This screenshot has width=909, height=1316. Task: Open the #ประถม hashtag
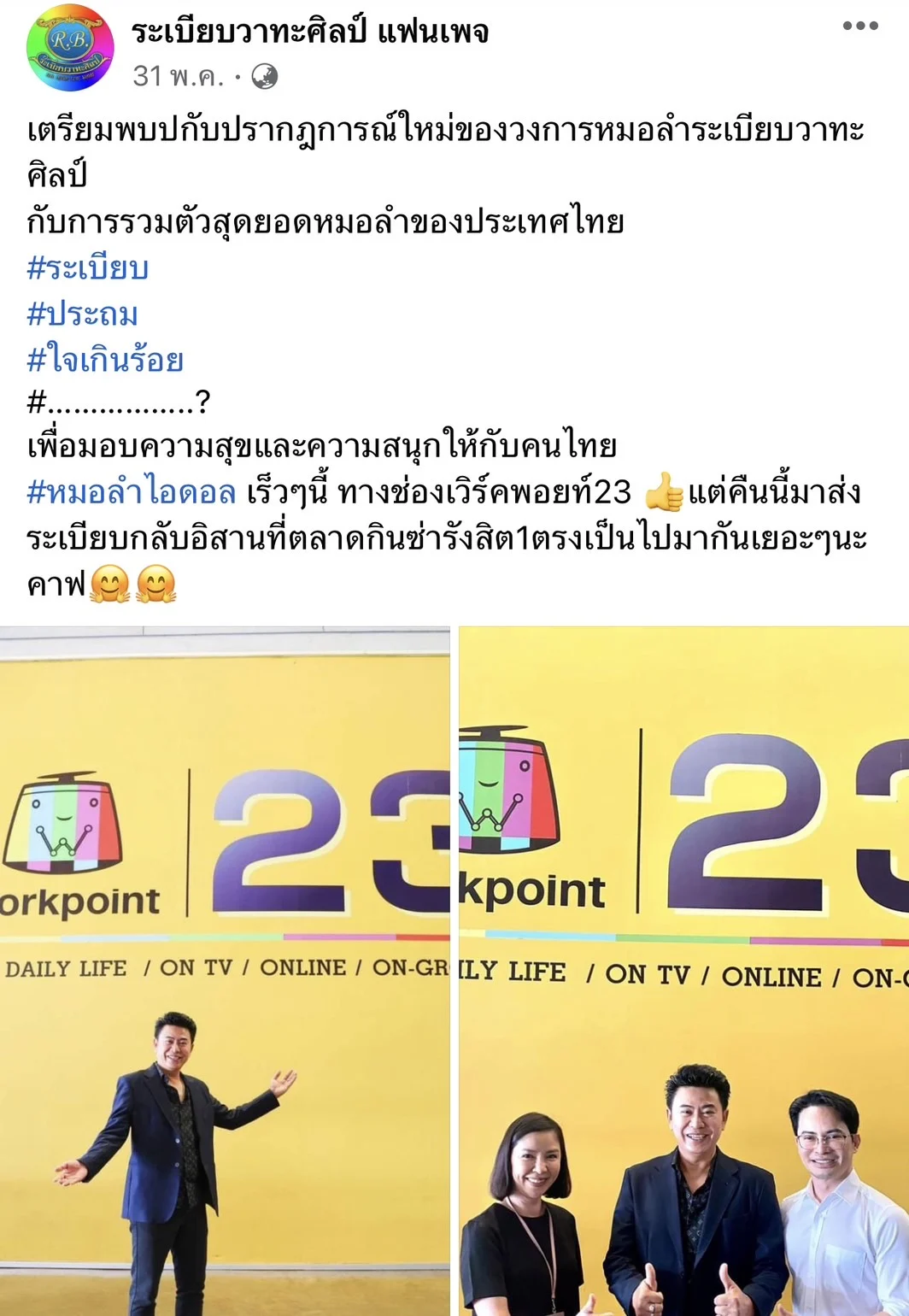pyautogui.click(x=83, y=314)
